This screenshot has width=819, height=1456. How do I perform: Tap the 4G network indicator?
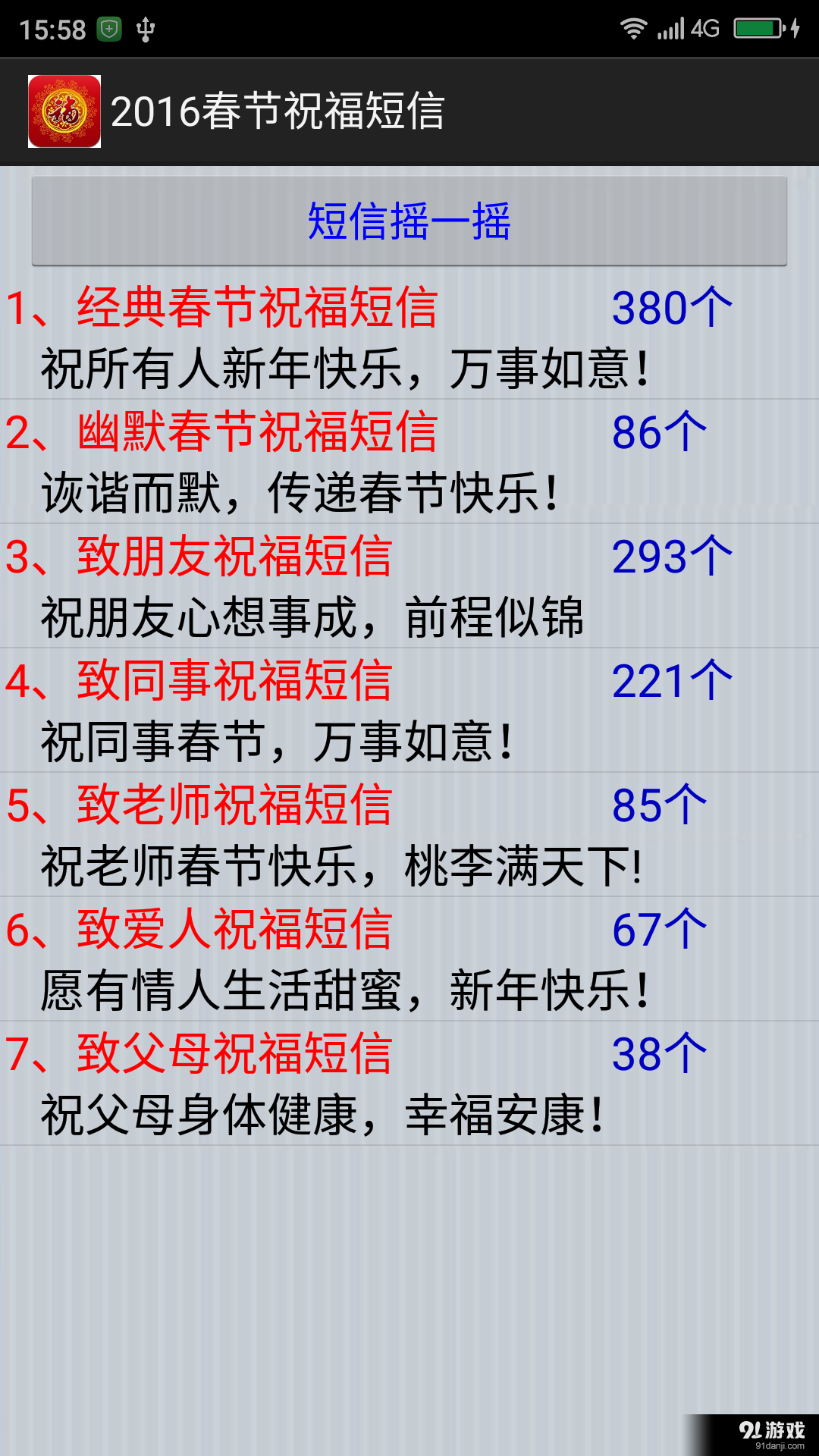[702, 29]
